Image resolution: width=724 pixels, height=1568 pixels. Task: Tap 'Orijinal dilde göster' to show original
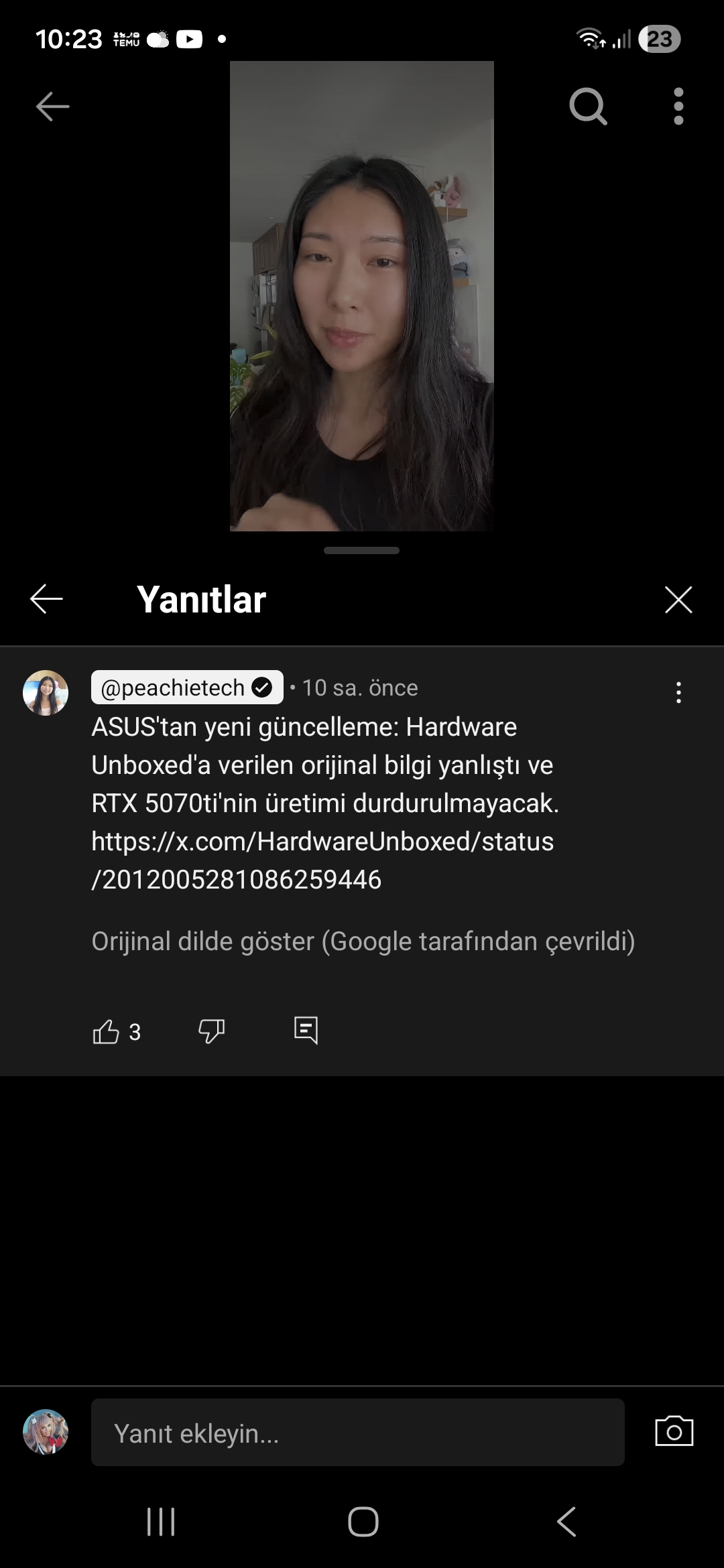click(363, 941)
